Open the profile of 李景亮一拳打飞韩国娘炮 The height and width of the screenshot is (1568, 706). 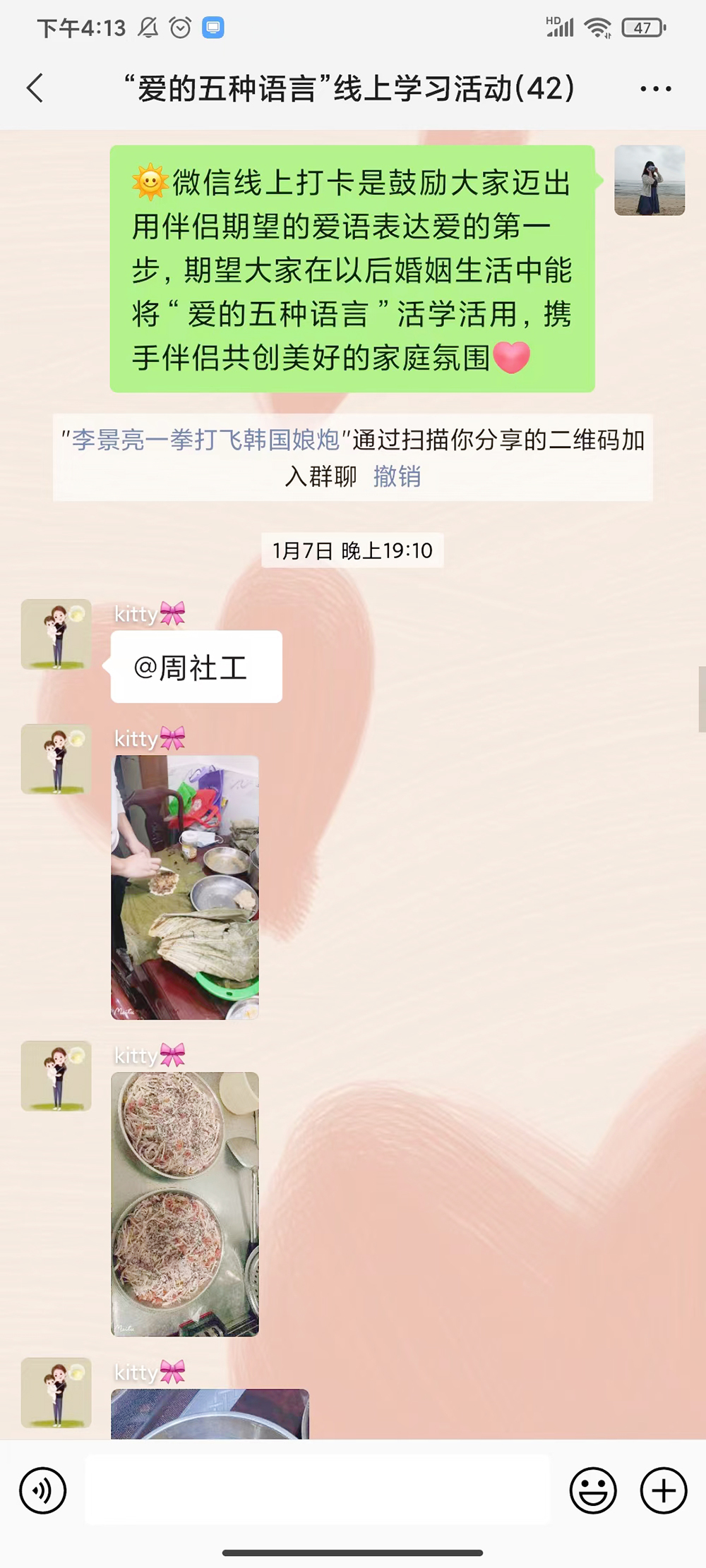click(x=206, y=440)
